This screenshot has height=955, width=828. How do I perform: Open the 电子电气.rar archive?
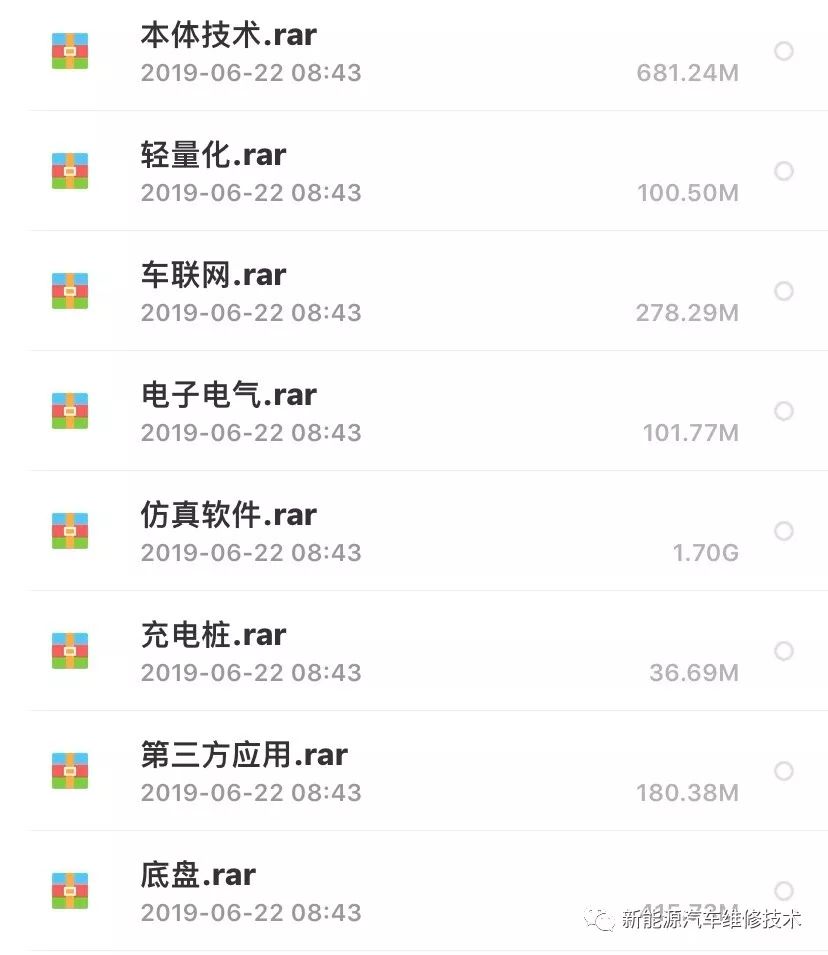click(228, 396)
